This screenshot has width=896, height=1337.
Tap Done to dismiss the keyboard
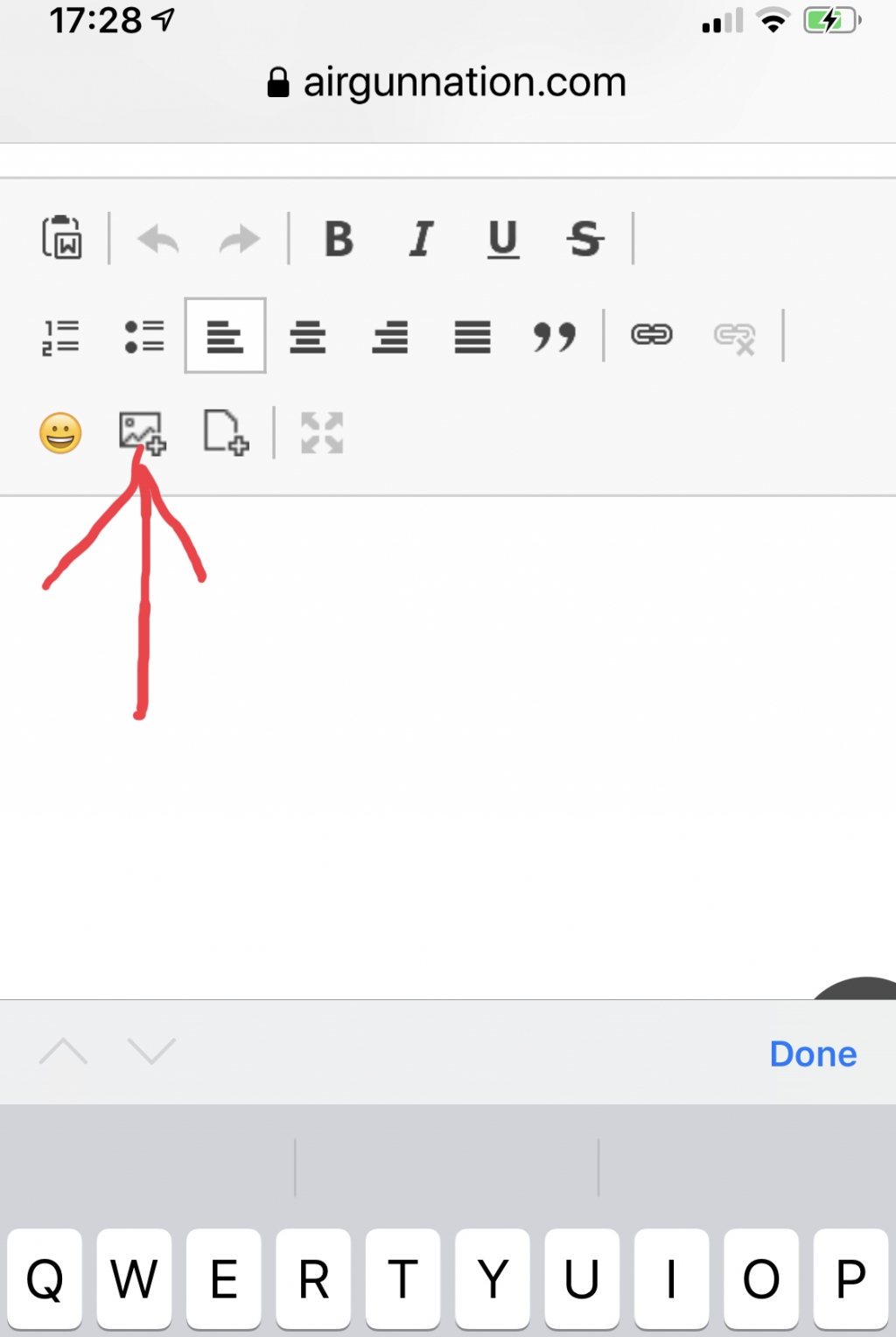pos(812,1053)
